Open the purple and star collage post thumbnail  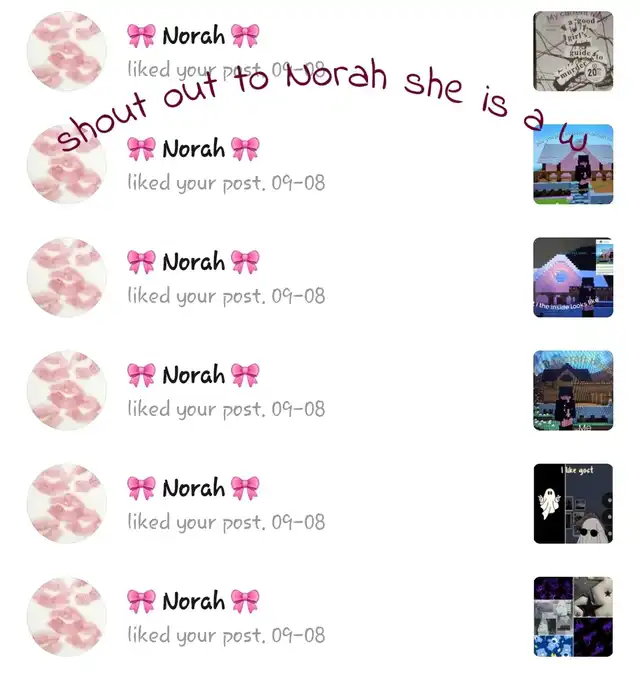[573, 617]
